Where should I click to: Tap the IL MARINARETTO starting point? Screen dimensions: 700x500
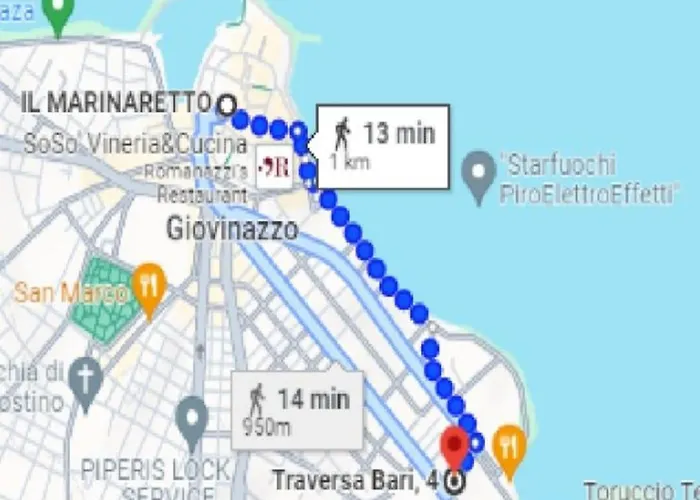(227, 103)
